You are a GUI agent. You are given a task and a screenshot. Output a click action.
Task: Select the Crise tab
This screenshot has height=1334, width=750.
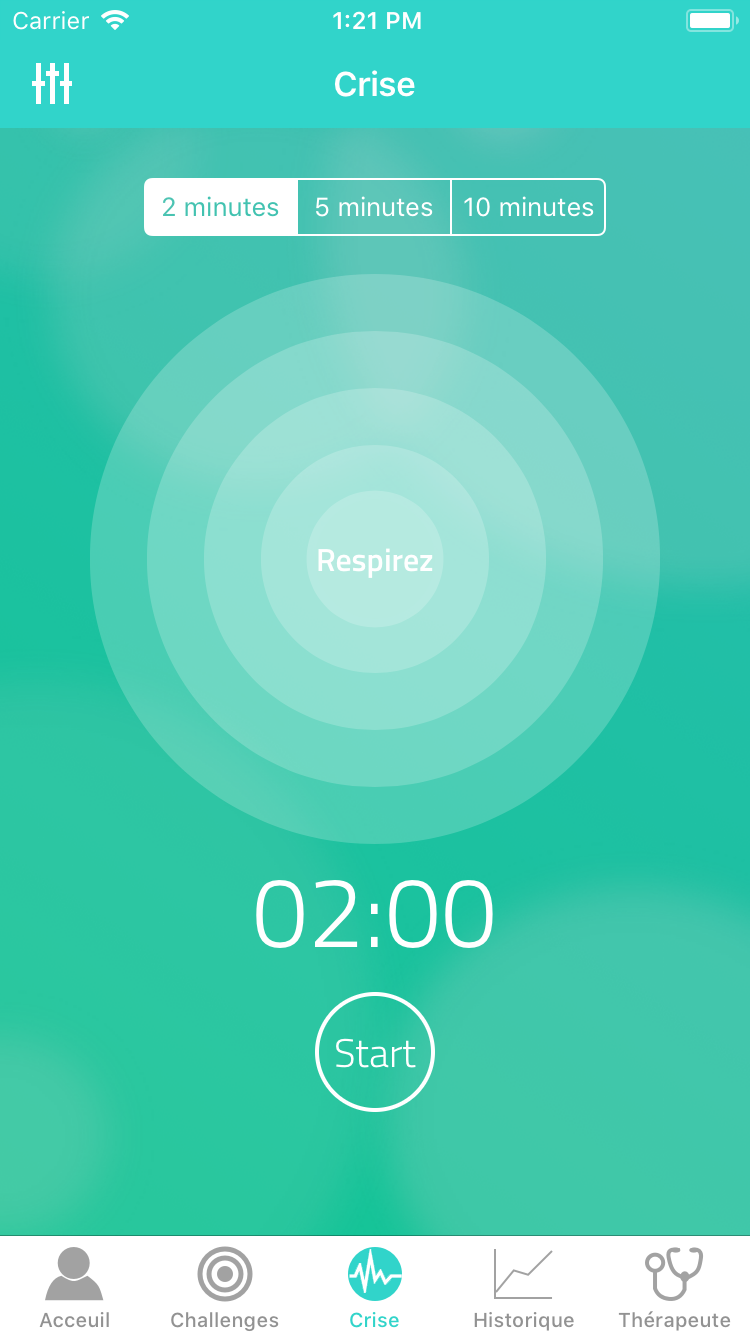point(375,1289)
